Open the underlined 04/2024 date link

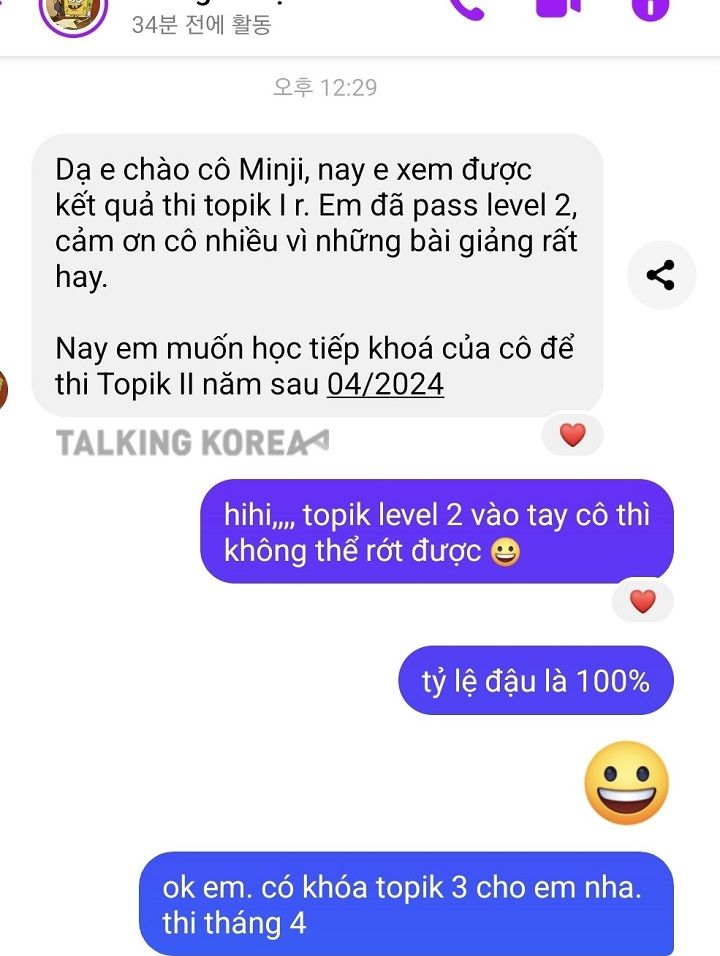[x=385, y=384]
